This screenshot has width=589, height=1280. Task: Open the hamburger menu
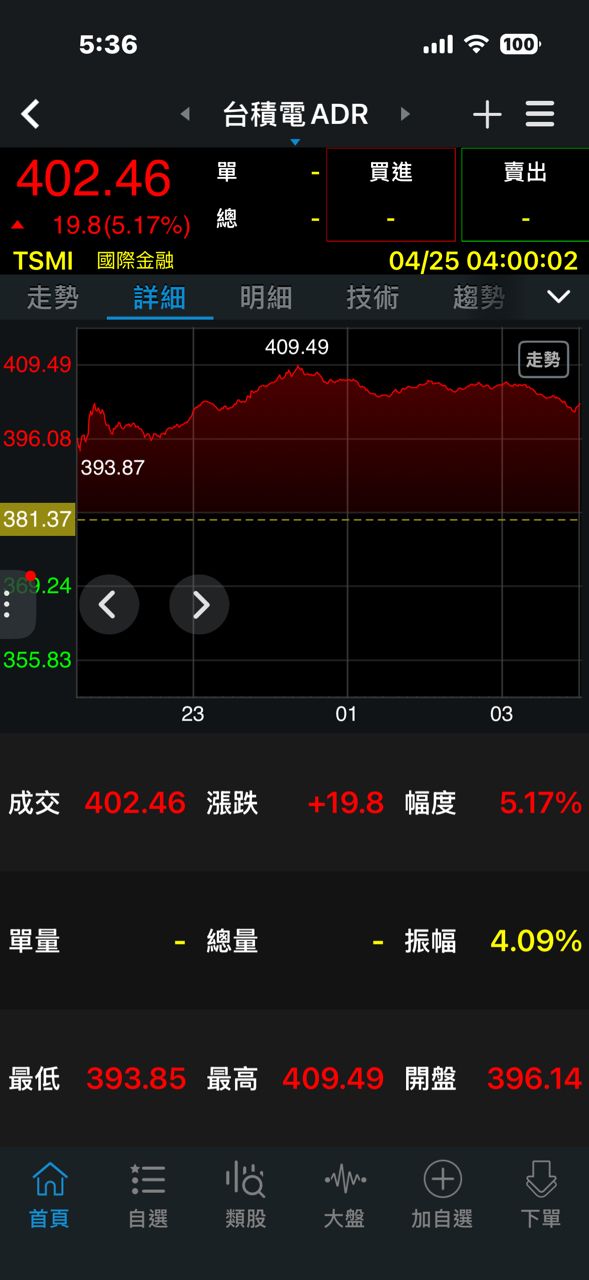tap(540, 114)
